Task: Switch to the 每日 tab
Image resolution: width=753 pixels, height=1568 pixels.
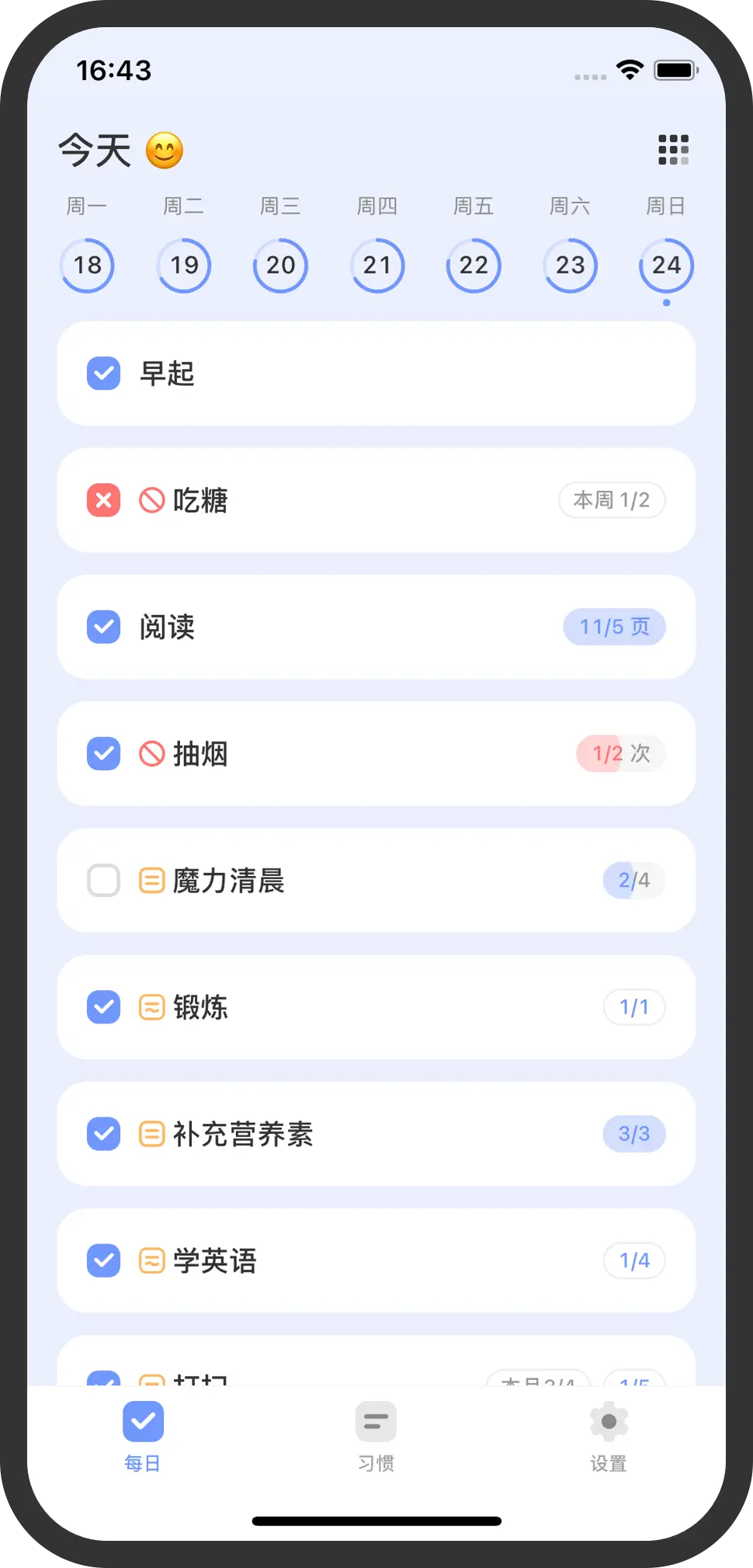Action: 142,1435
